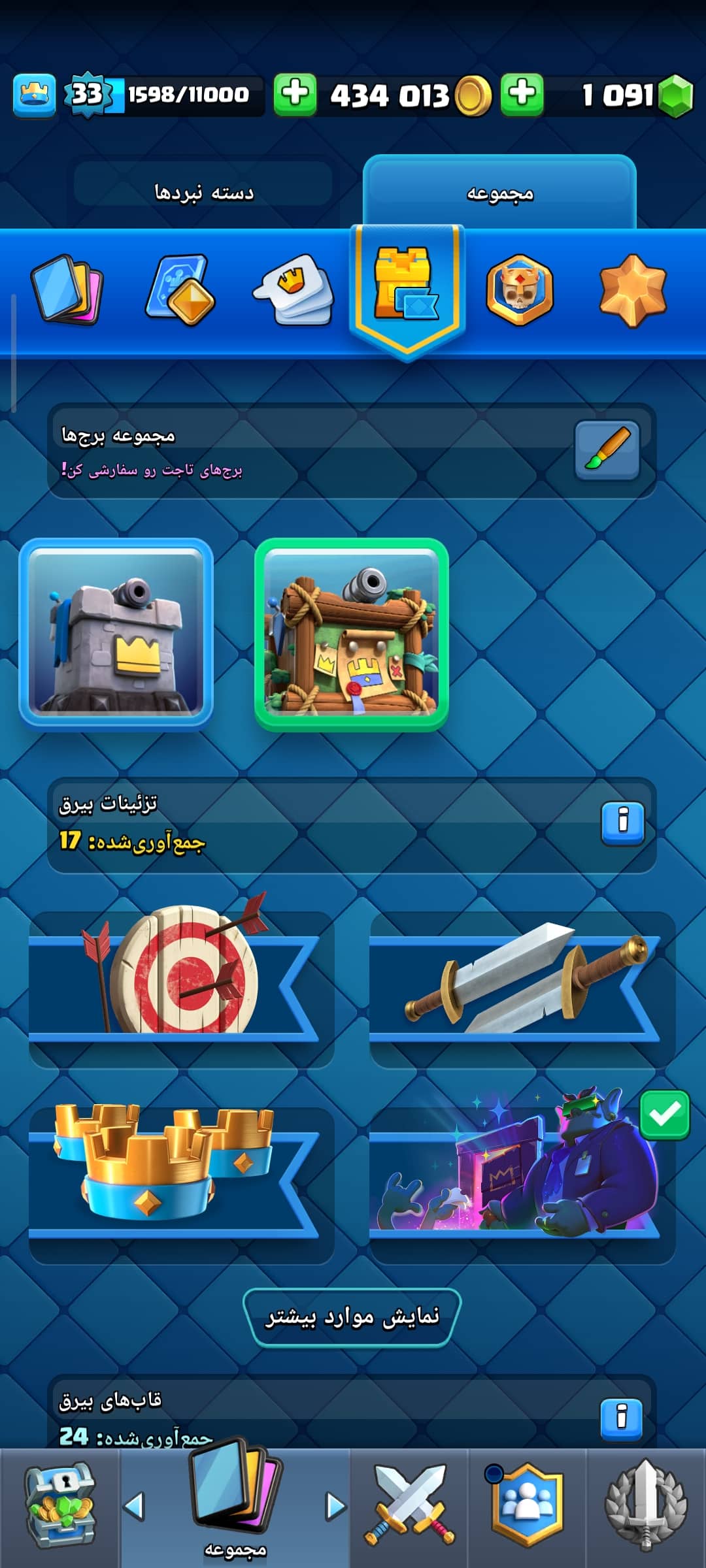The height and width of the screenshot is (1568, 706).
Task: Choose the crossed swords banner decoration
Action: pyautogui.click(x=522, y=980)
